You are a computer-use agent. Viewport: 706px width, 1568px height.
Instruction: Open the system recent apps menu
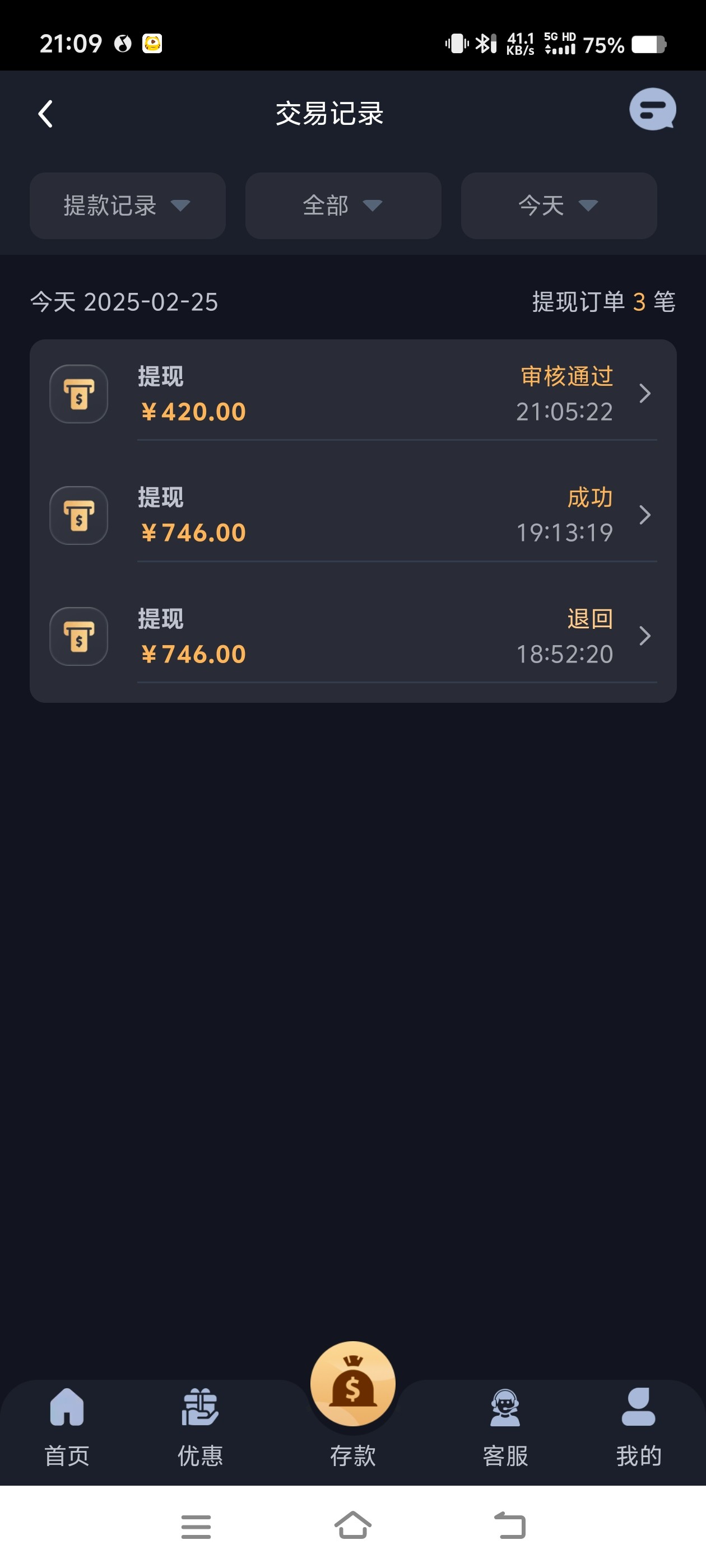[x=196, y=1526]
